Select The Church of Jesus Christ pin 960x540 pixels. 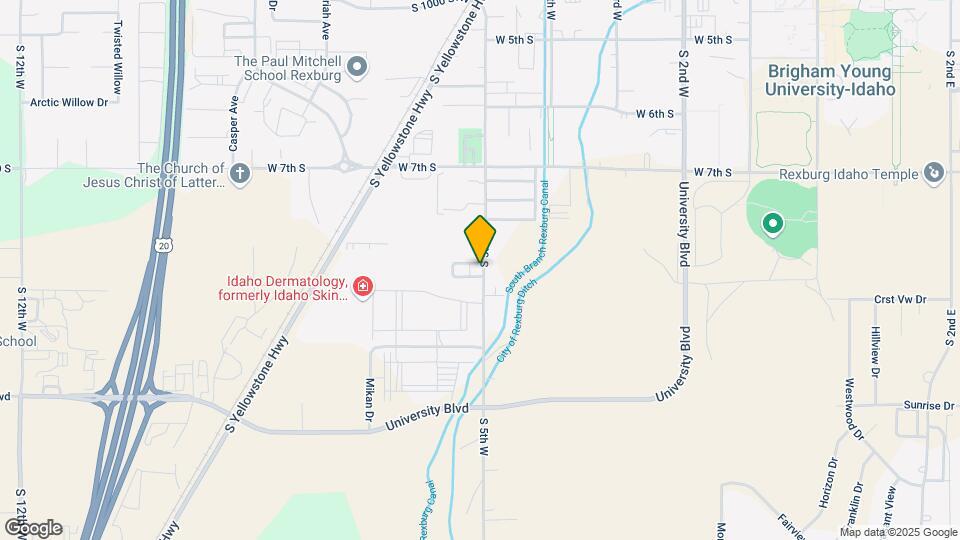click(239, 175)
